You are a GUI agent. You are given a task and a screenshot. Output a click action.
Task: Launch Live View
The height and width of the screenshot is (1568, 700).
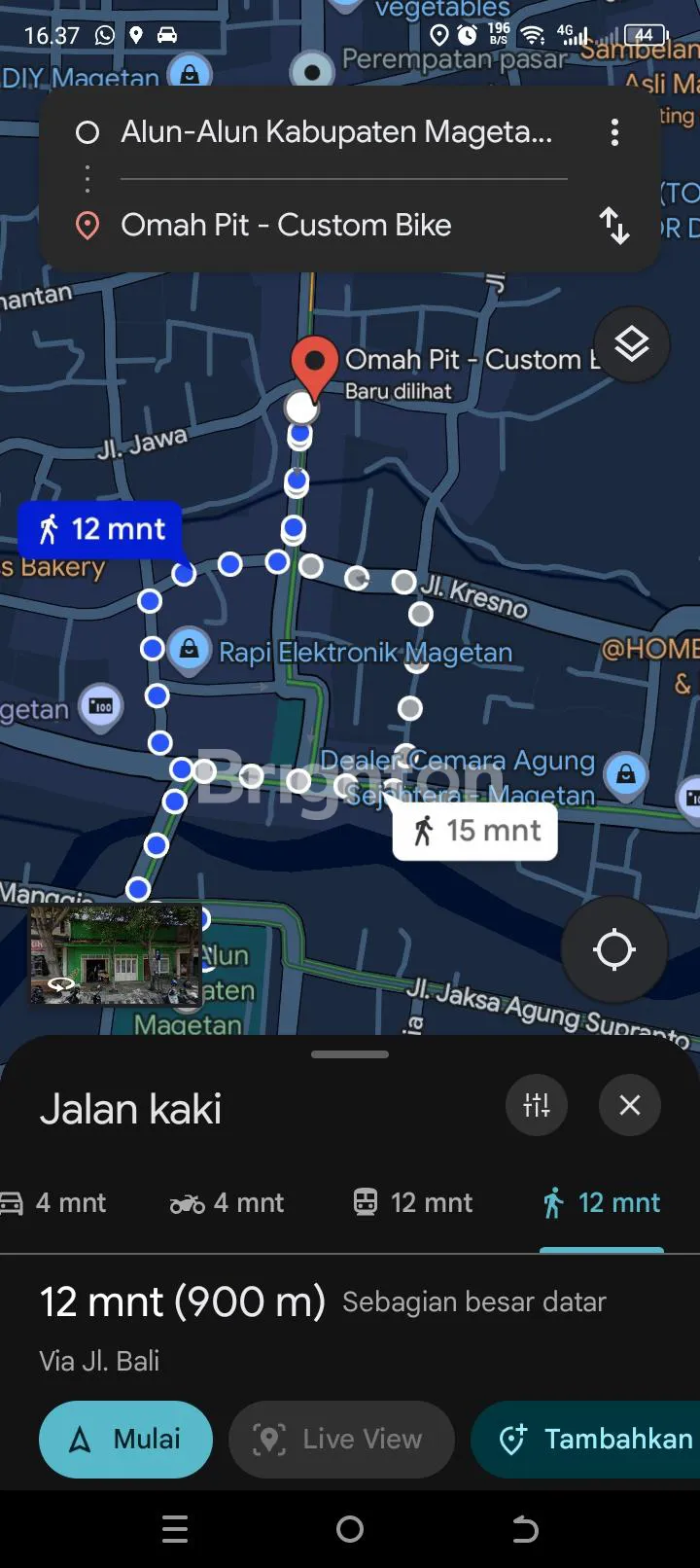coord(341,1439)
